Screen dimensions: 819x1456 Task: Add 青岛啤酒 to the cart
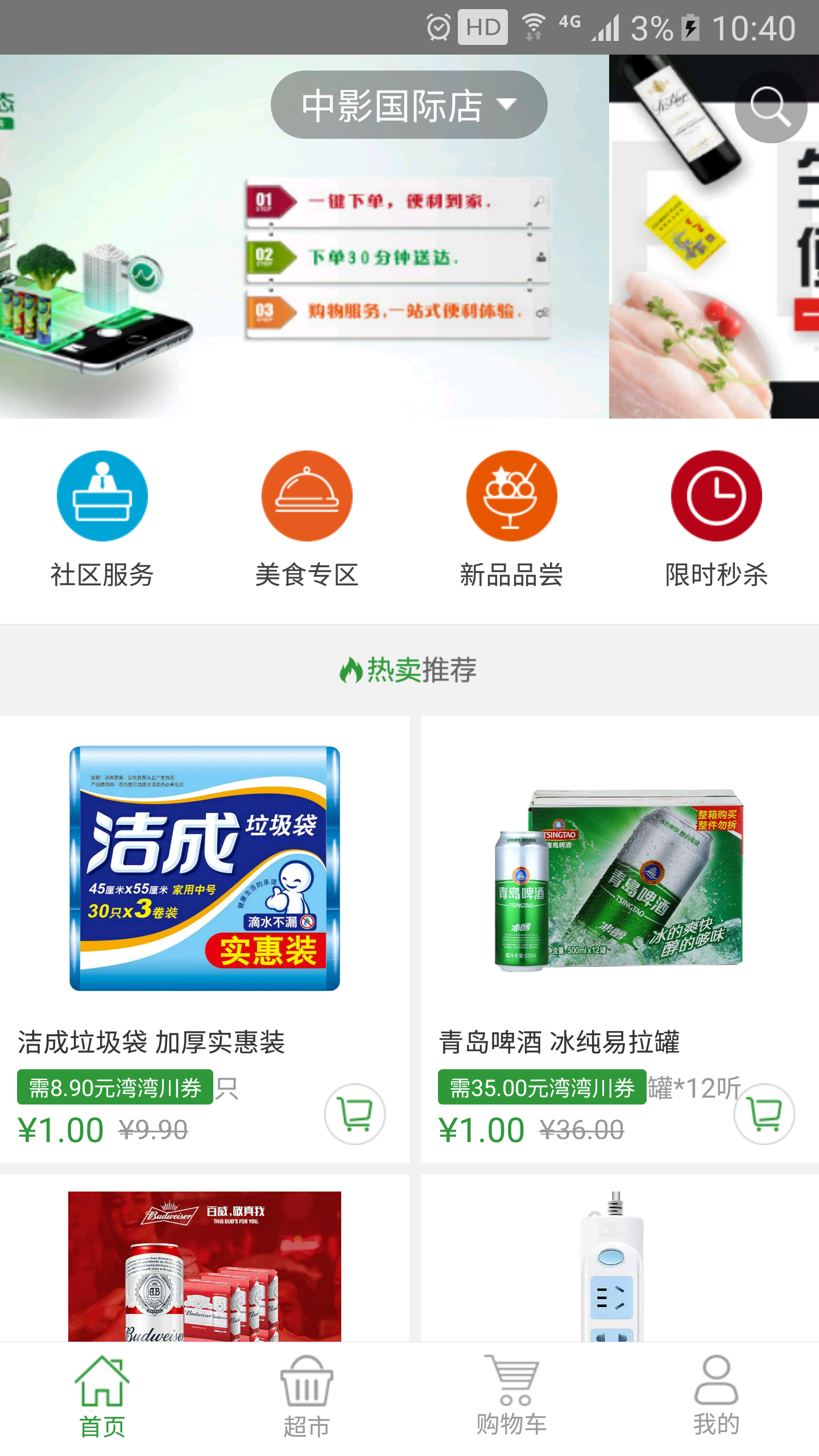pos(764,1114)
